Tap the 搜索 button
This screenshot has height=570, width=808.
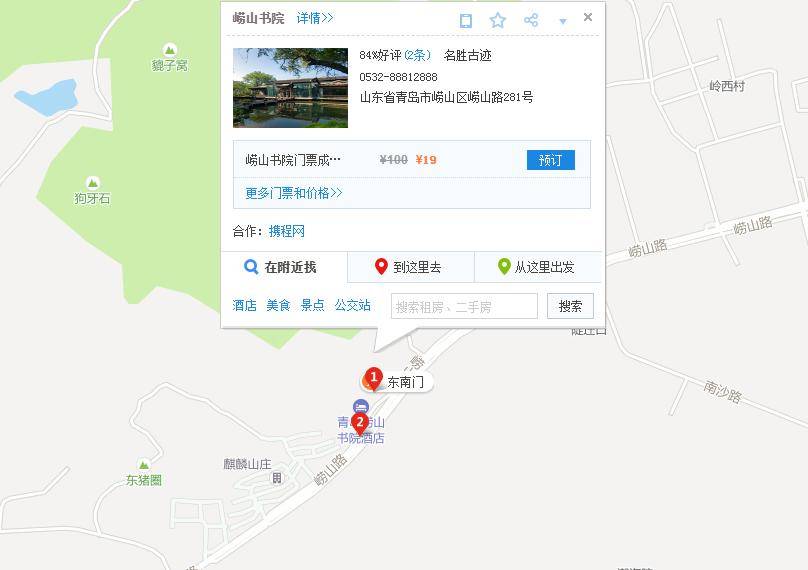[570, 306]
